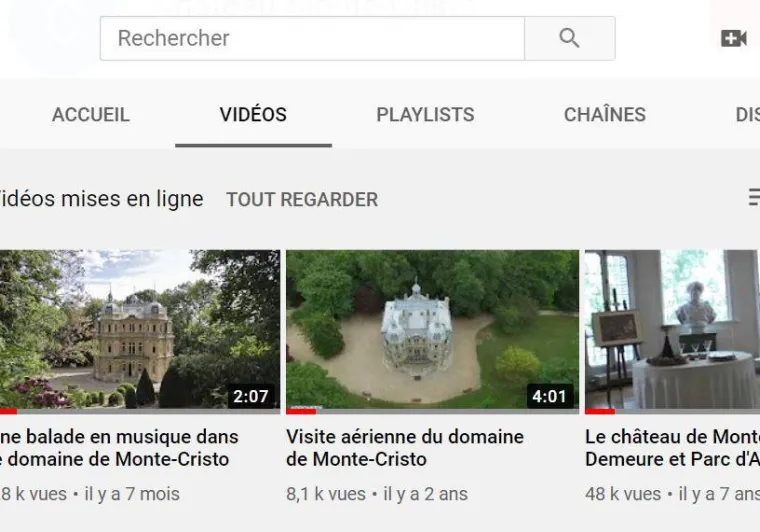Open the CHAÎNES tab

(x=604, y=114)
